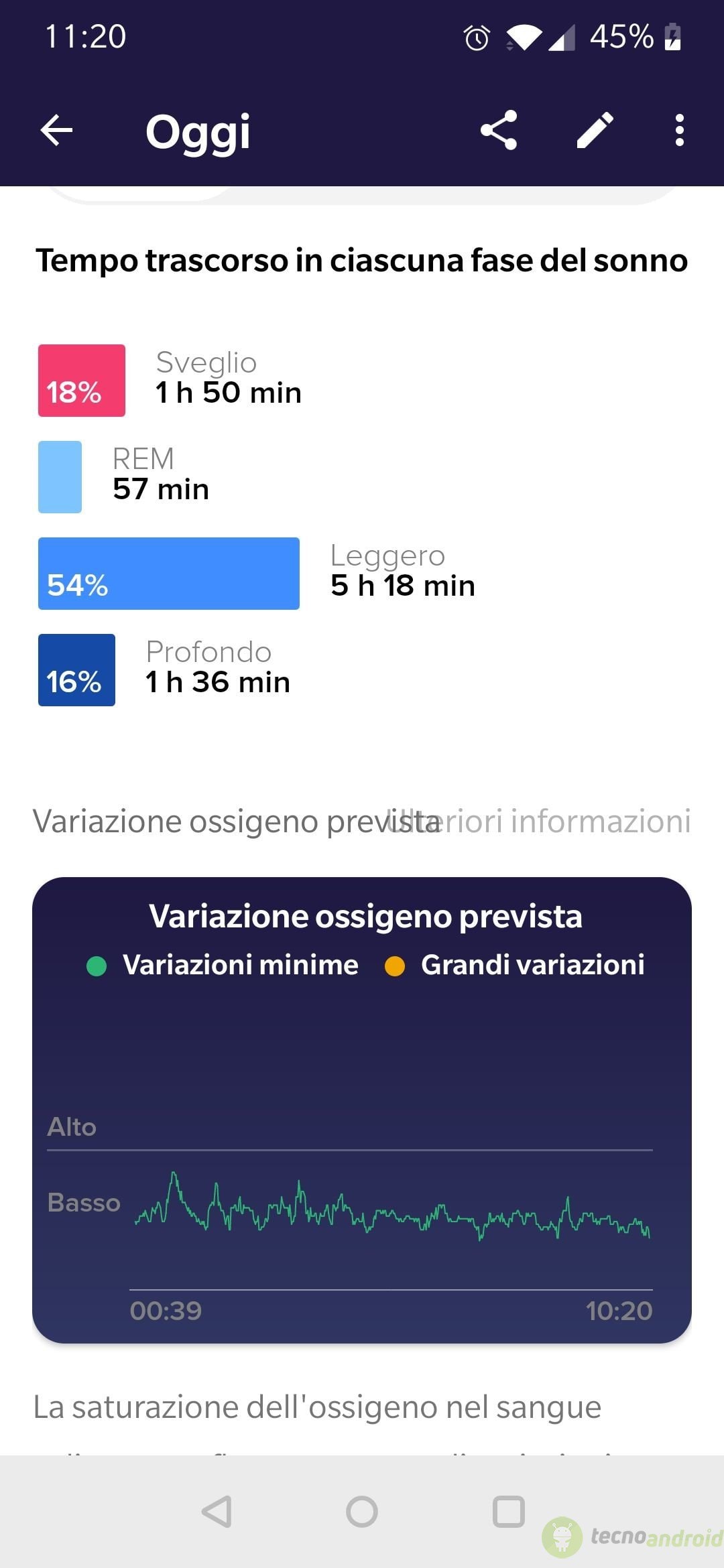Image resolution: width=724 pixels, height=1568 pixels.
Task: Open the recent apps button
Action: pyautogui.click(x=508, y=1512)
